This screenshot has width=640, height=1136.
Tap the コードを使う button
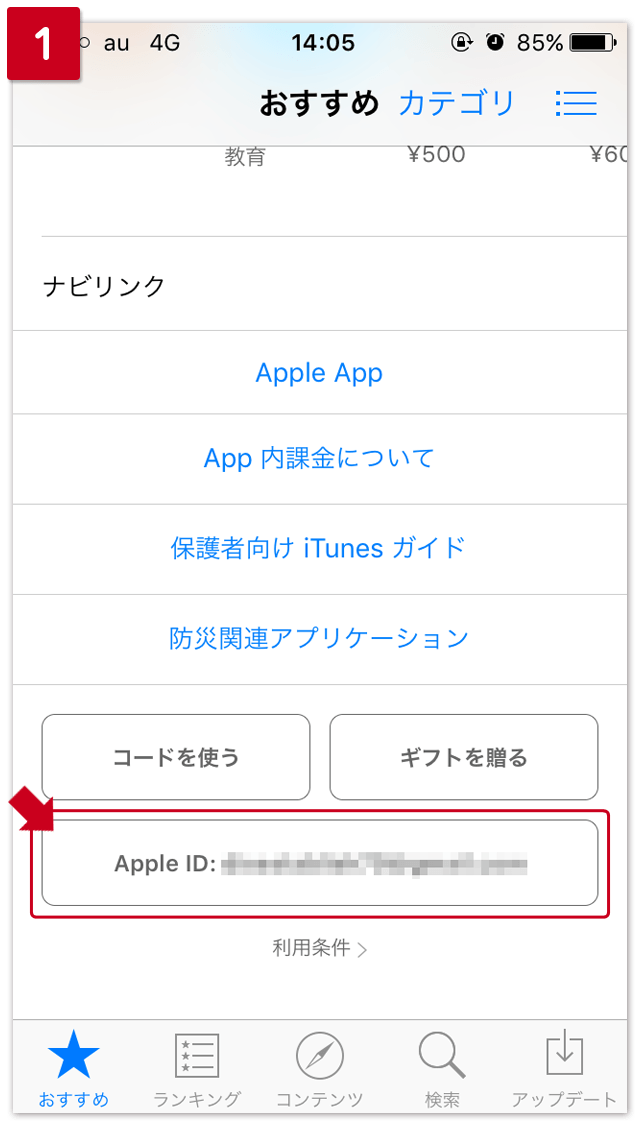click(x=176, y=757)
